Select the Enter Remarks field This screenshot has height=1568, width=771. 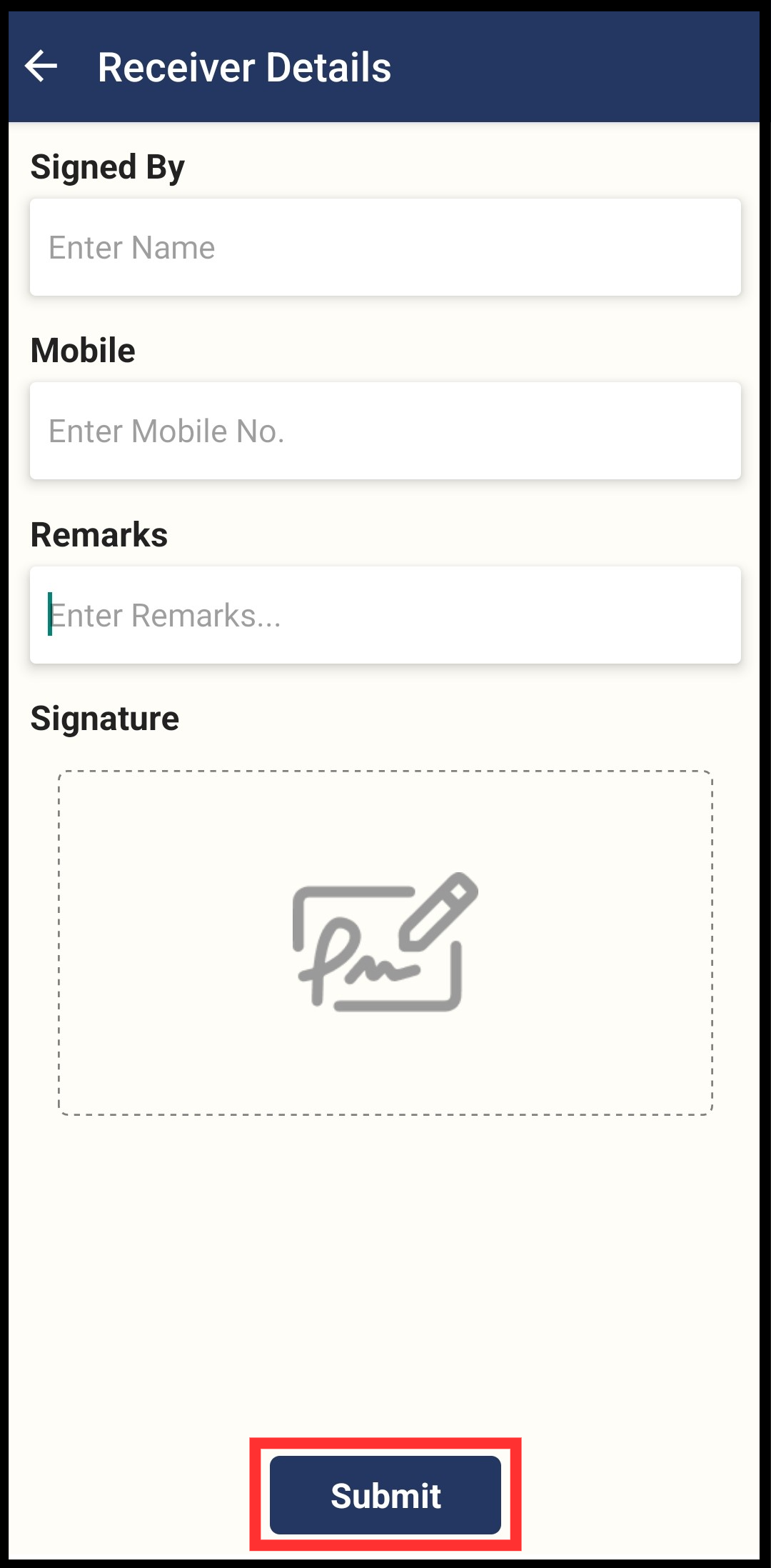385,615
